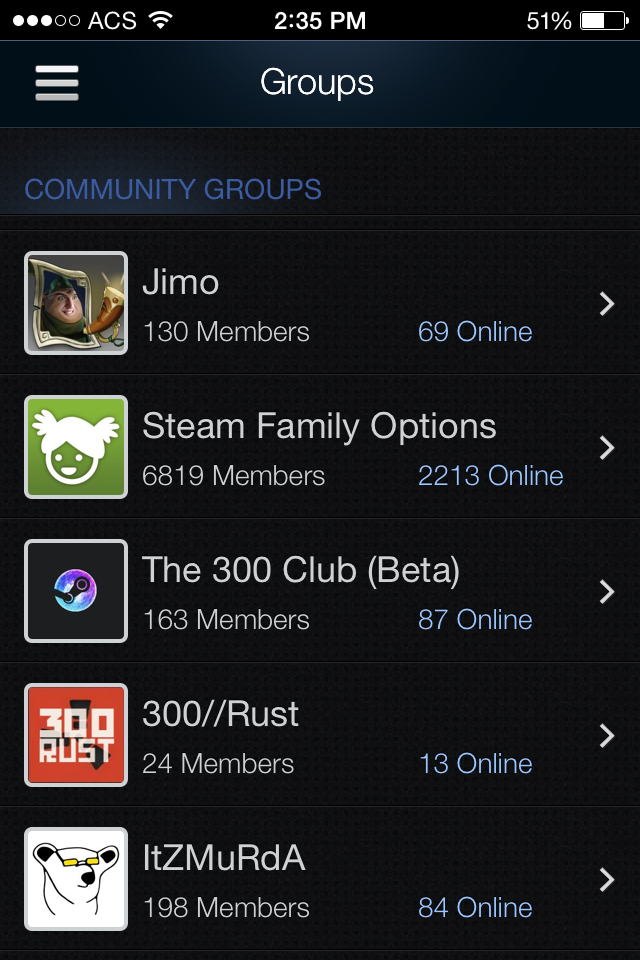Open the 300//Rust group page
This screenshot has height=960, width=640.
[320, 735]
